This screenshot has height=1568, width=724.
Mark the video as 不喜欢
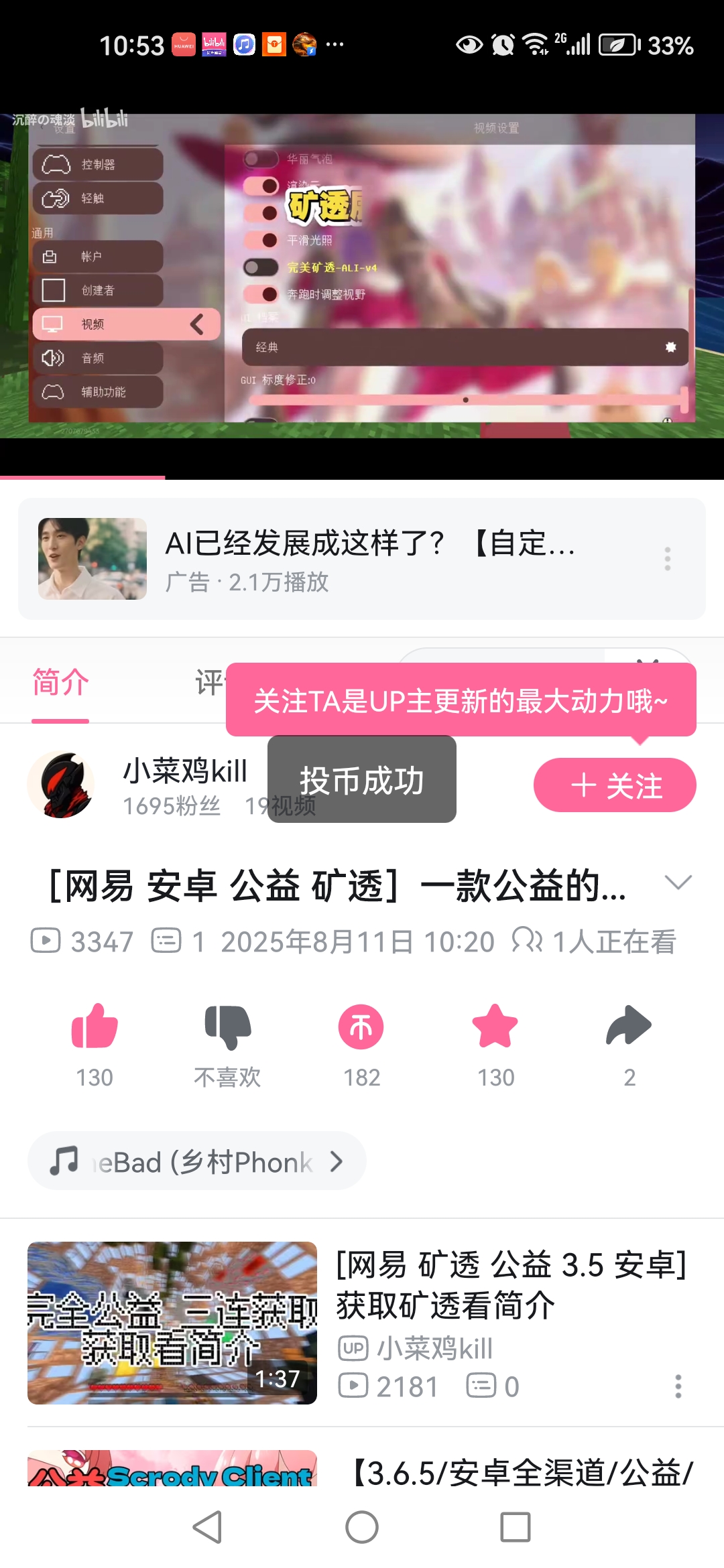click(x=227, y=1027)
